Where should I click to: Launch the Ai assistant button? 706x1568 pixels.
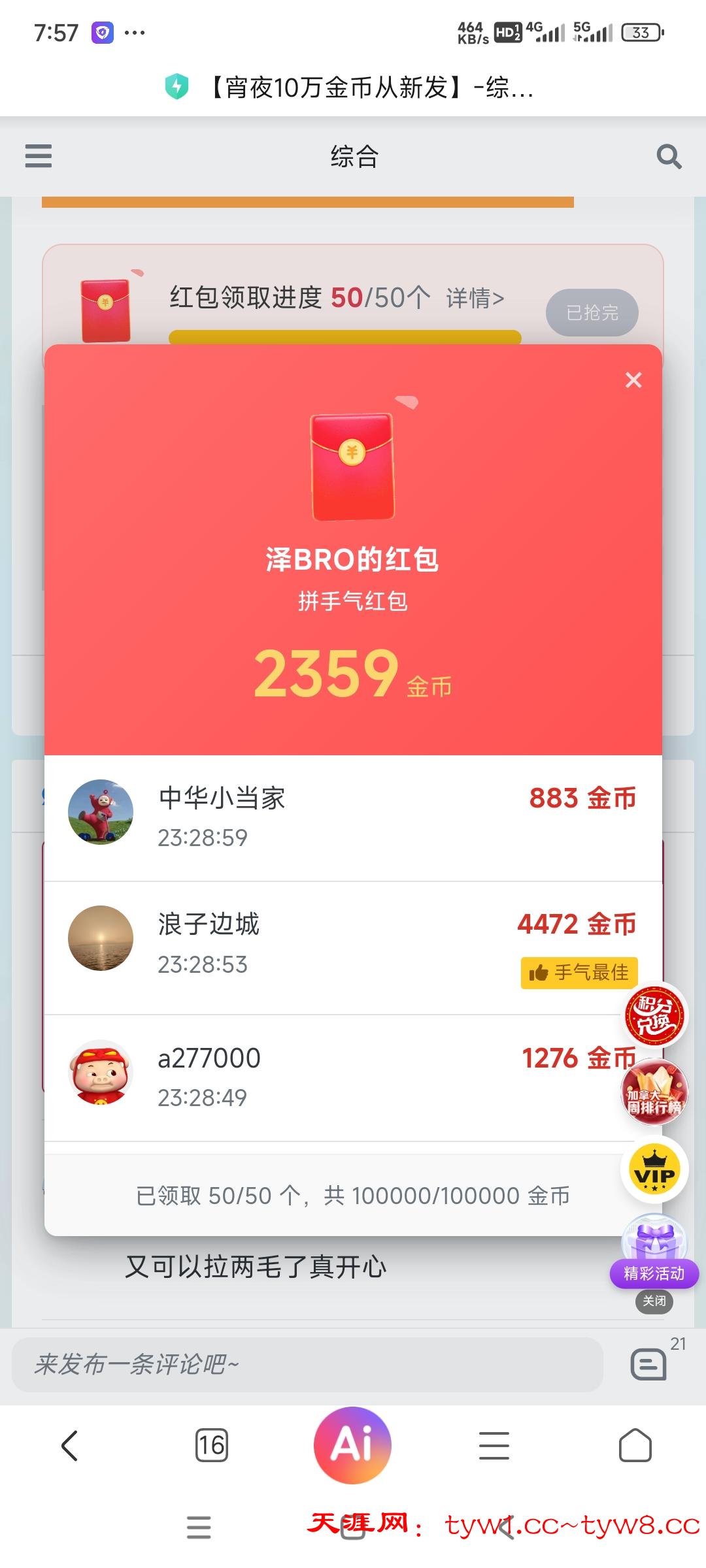(353, 1445)
